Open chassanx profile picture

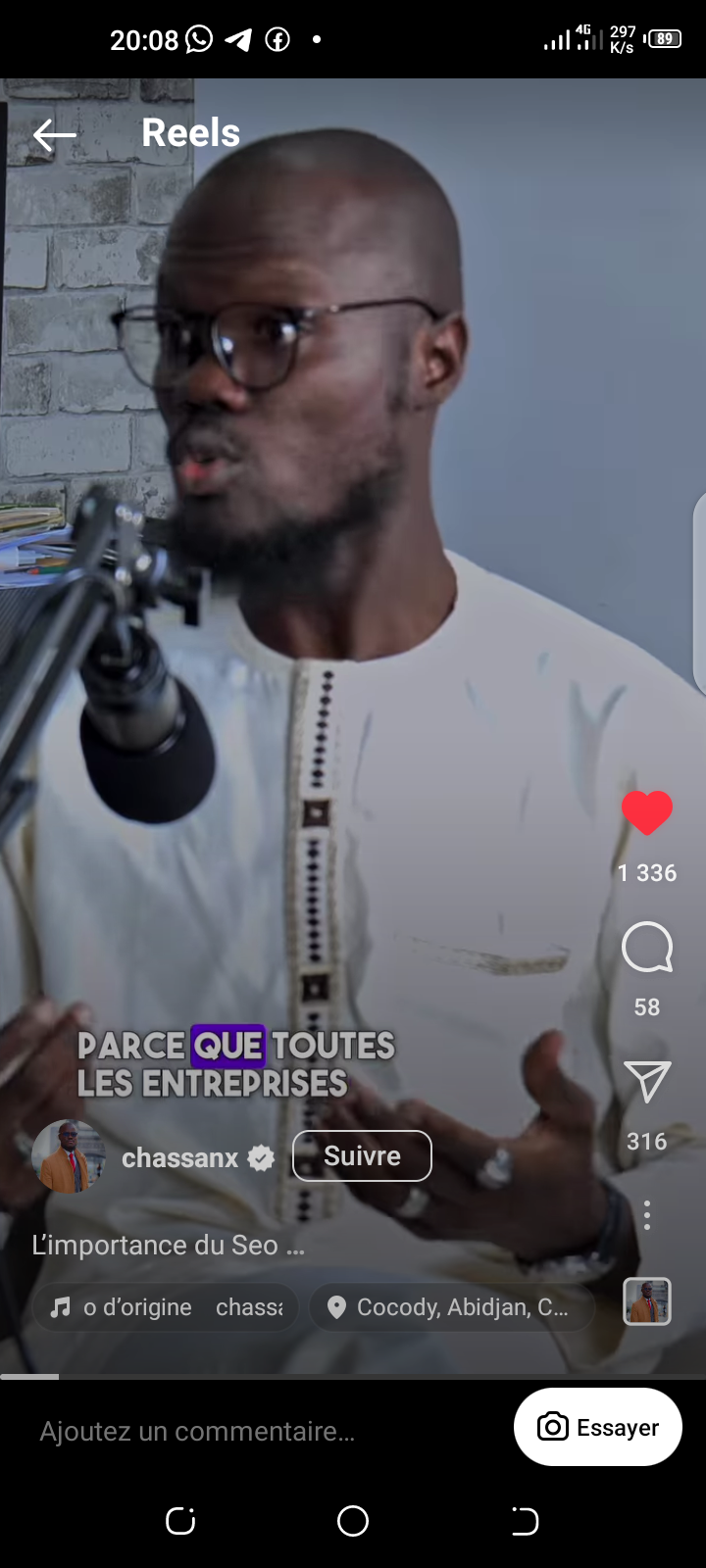tap(68, 1156)
